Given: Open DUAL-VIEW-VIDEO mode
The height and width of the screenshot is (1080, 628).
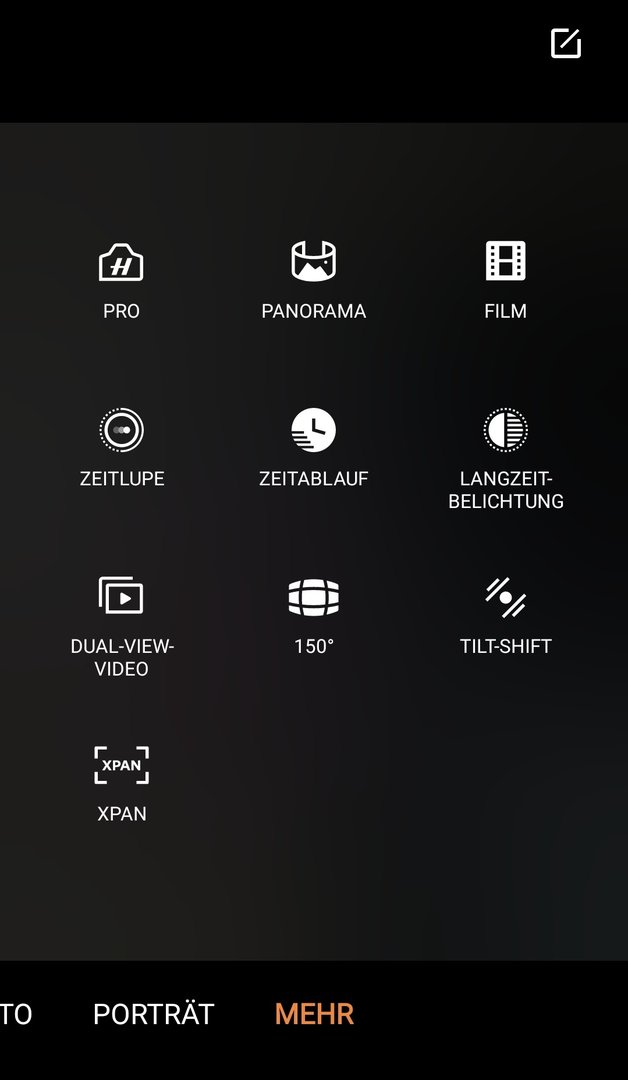Looking at the screenshot, I should point(122,627).
